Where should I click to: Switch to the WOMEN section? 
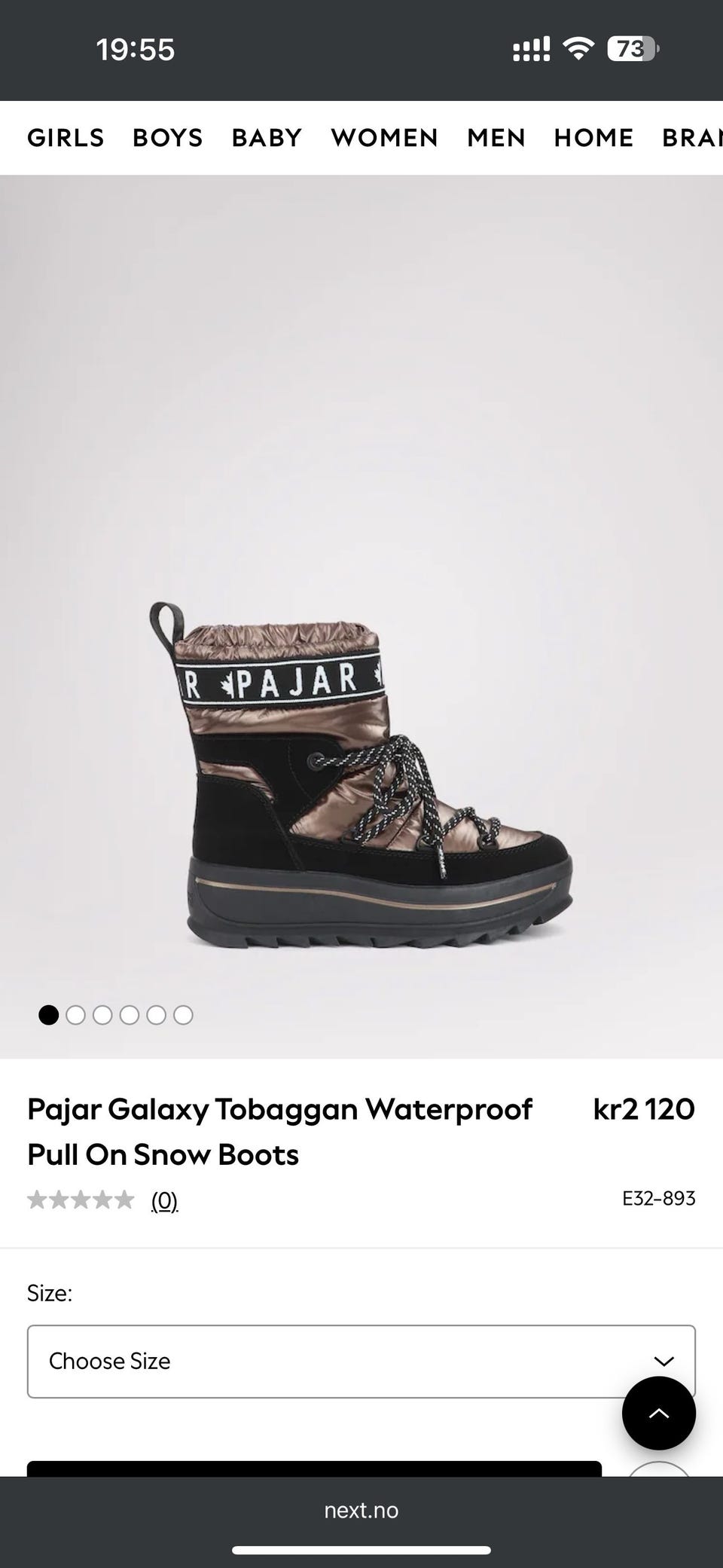coord(384,138)
